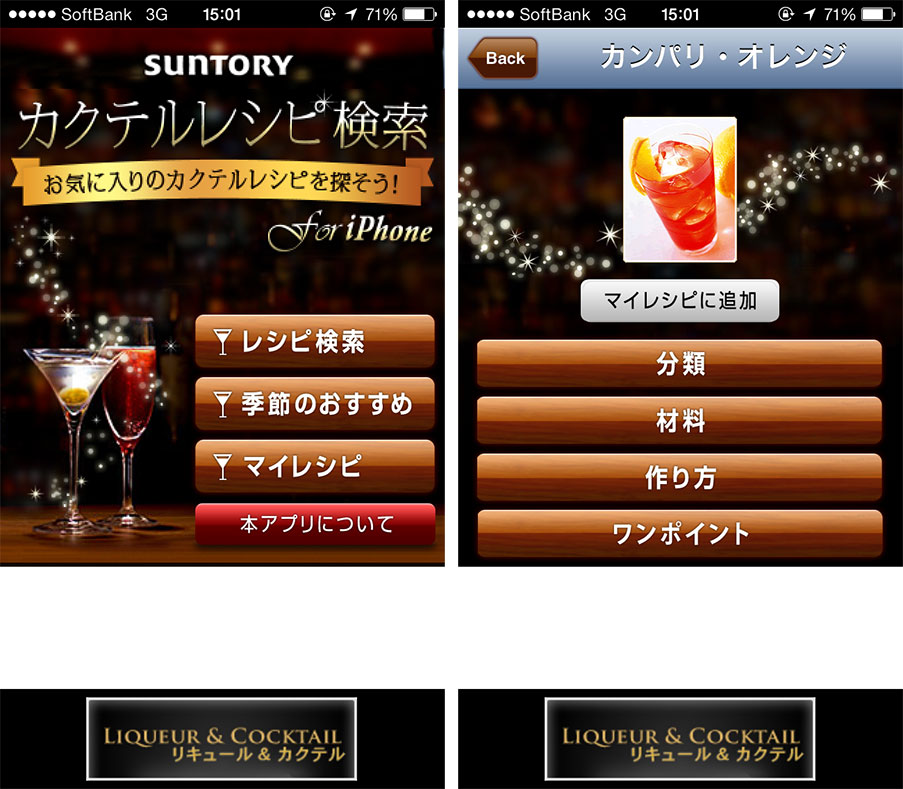This screenshot has height=789, width=903.
Task: Open 季節のおすすめ seasonal recommendations
Action: pos(315,404)
